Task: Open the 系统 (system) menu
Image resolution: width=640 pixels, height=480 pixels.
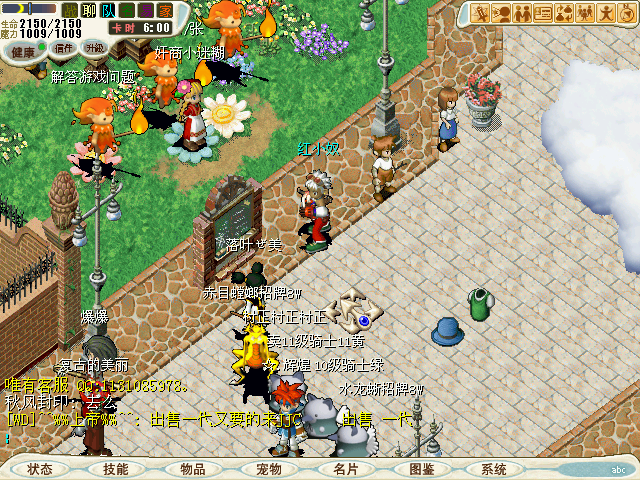Action: (494, 468)
